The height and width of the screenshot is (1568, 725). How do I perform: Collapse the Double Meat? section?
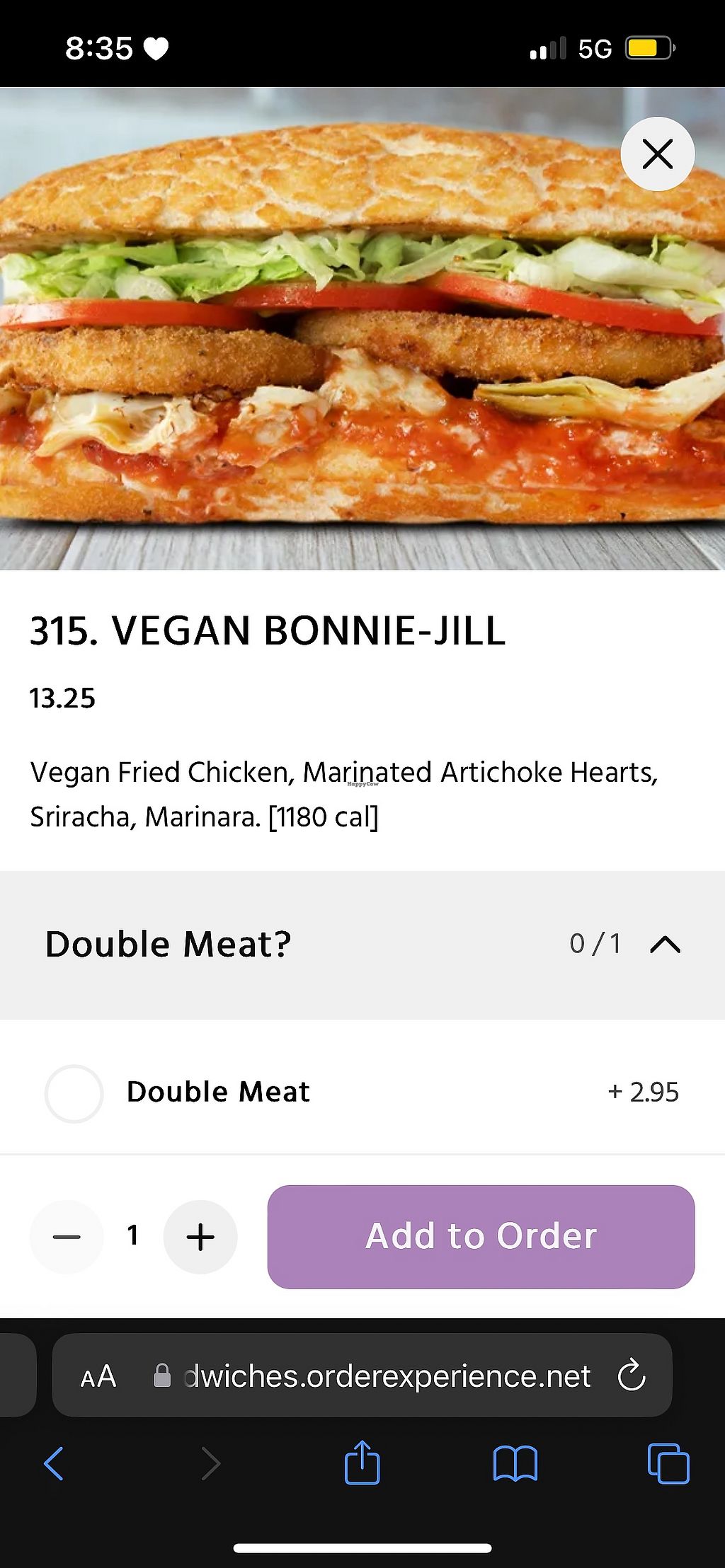click(x=665, y=945)
